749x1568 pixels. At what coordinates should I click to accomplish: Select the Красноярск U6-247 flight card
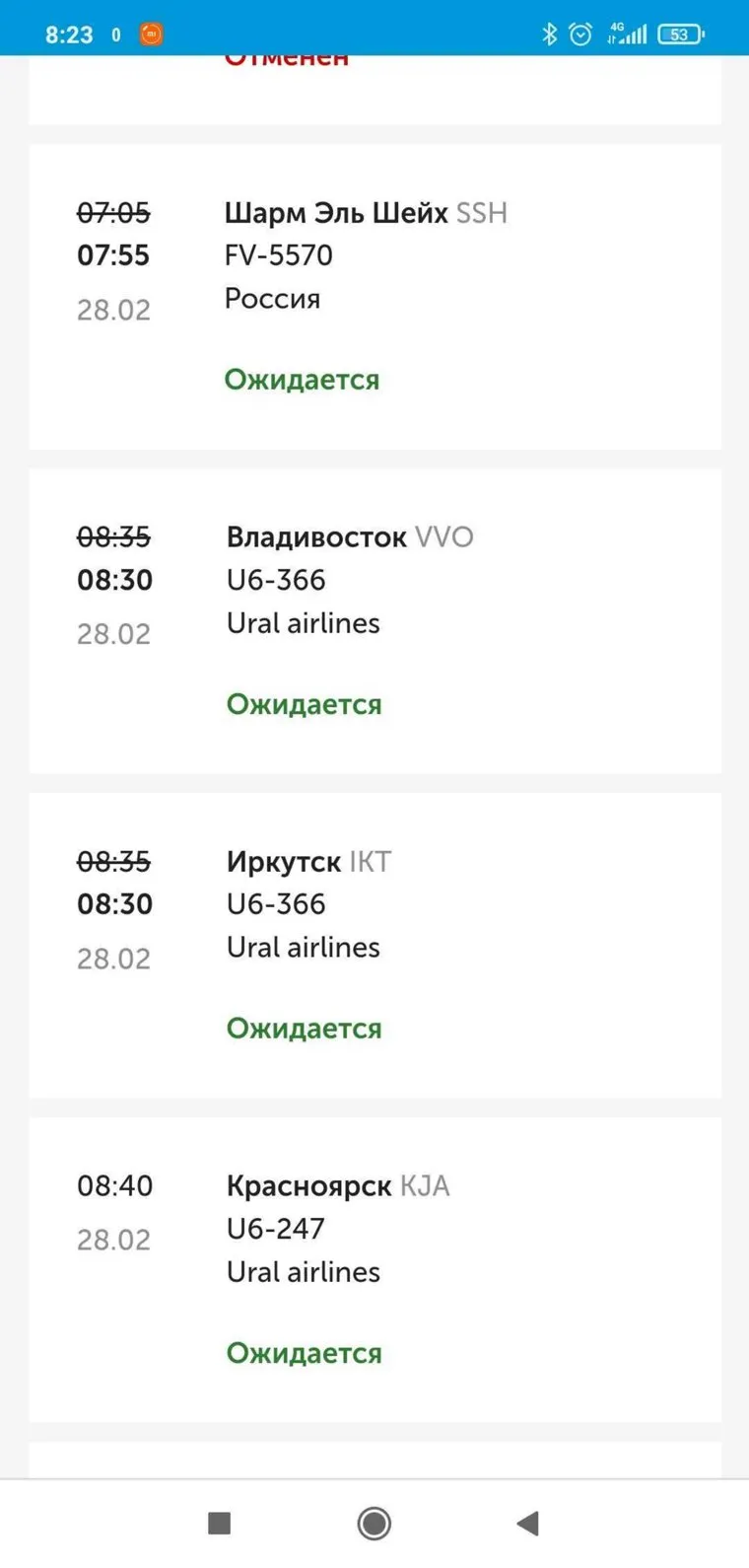pyautogui.click(x=374, y=1269)
